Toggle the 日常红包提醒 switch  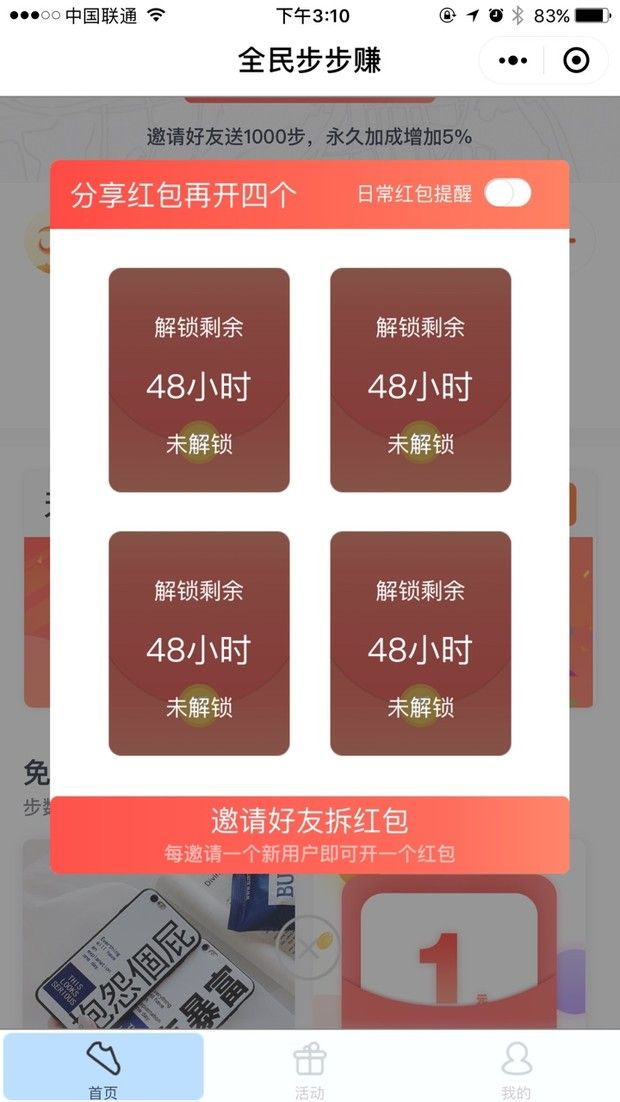pos(508,194)
